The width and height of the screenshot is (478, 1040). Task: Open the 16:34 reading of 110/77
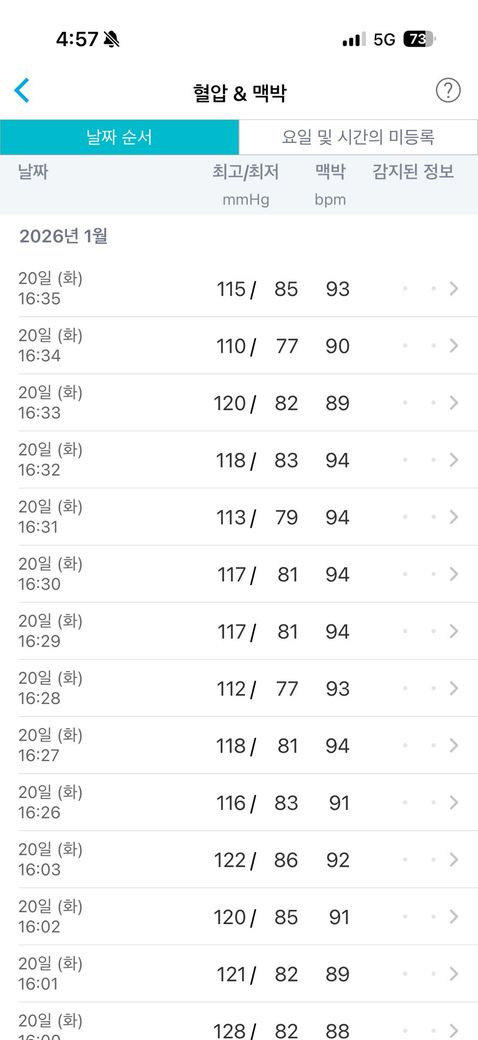click(x=239, y=346)
